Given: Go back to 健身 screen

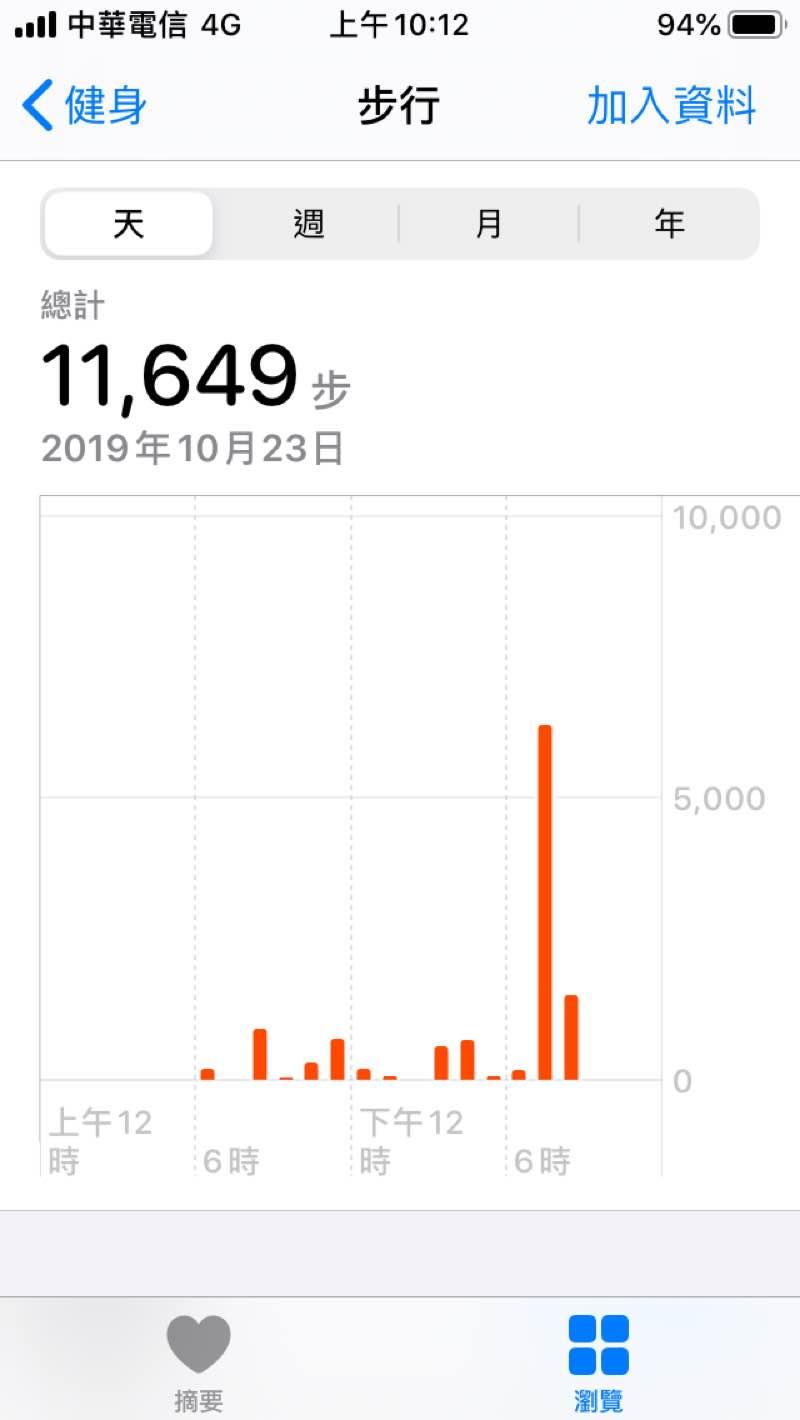Looking at the screenshot, I should click(x=85, y=106).
